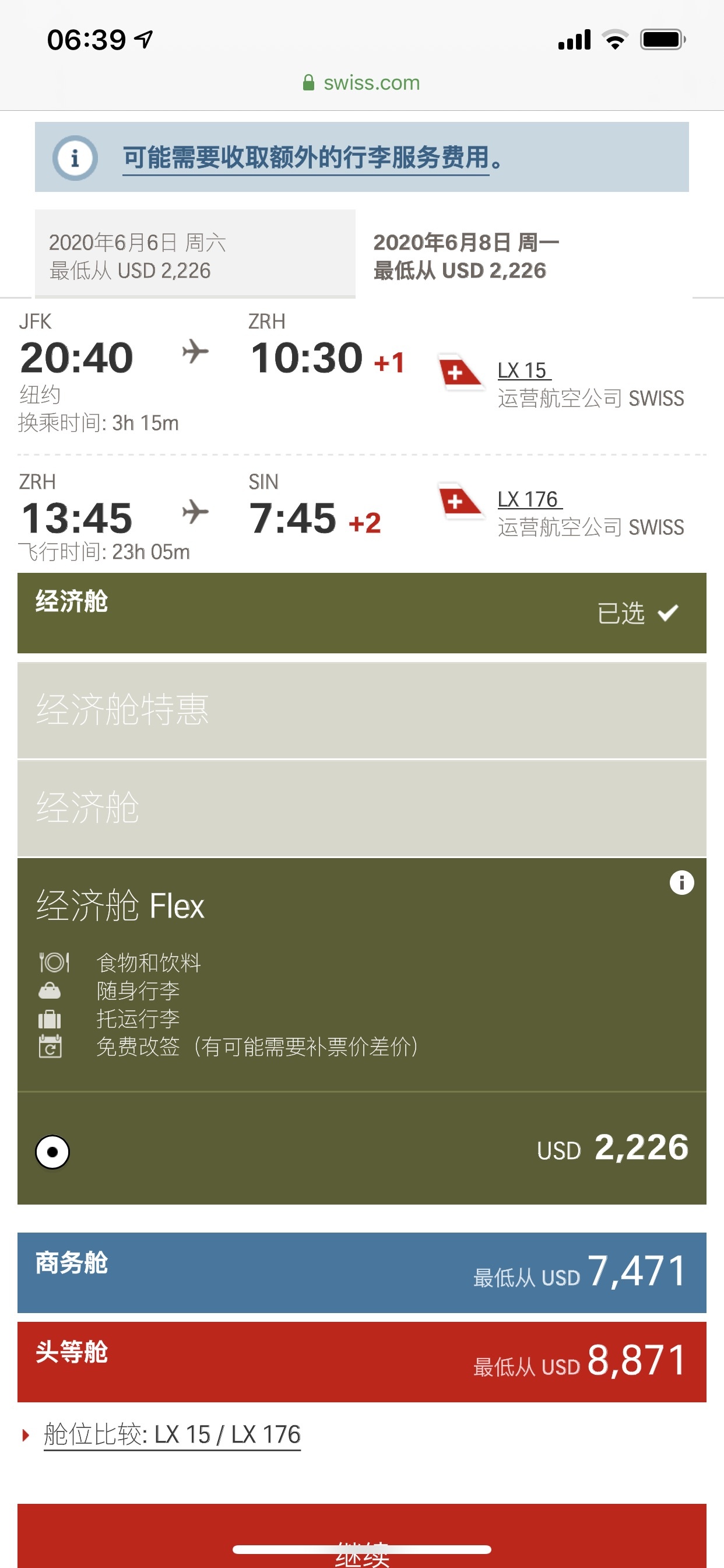
Task: Expand 头等舱 fares from USD 8,871
Action: point(361,1361)
